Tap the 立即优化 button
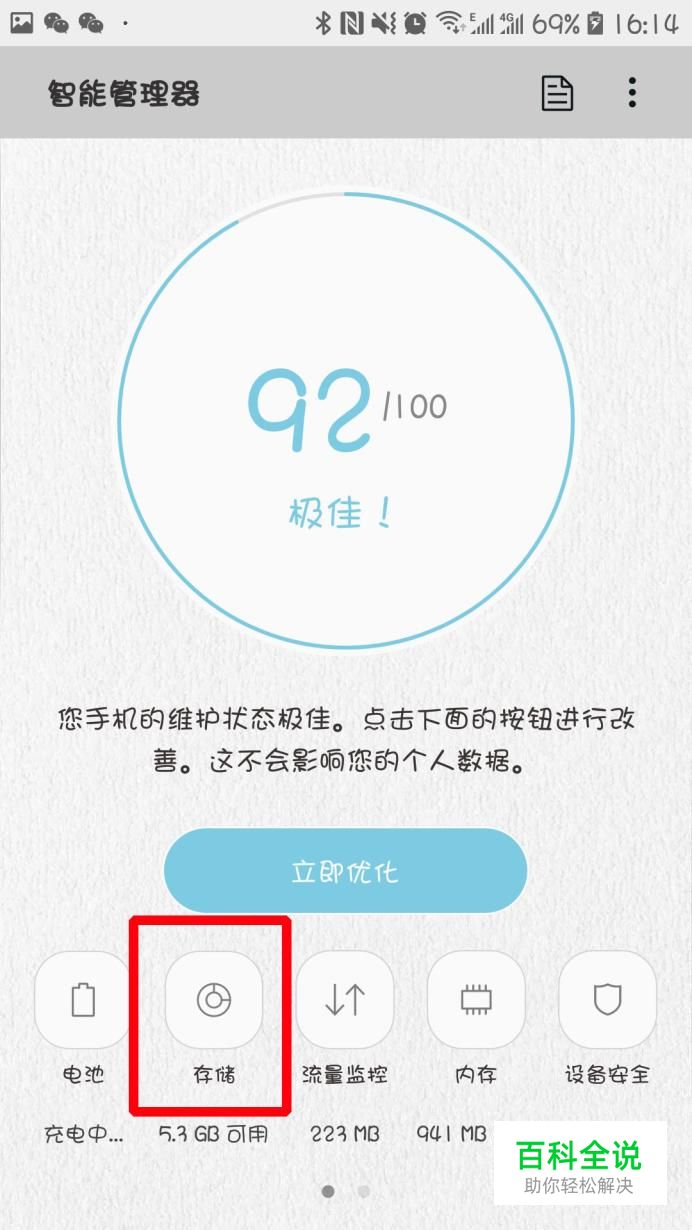Screen dimensions: 692x1230 click(345, 871)
